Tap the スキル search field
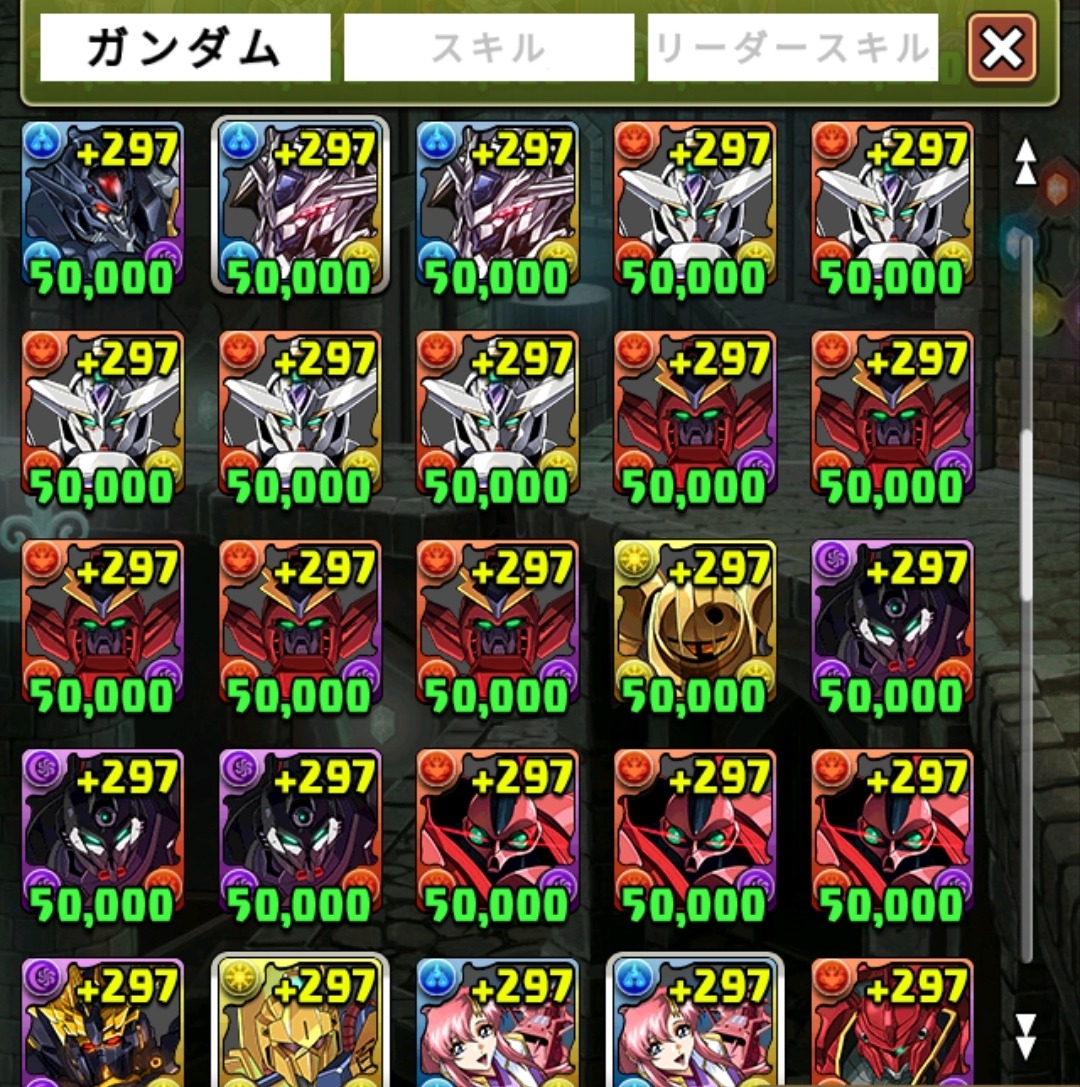Image resolution: width=1080 pixels, height=1087 pixels. click(488, 47)
